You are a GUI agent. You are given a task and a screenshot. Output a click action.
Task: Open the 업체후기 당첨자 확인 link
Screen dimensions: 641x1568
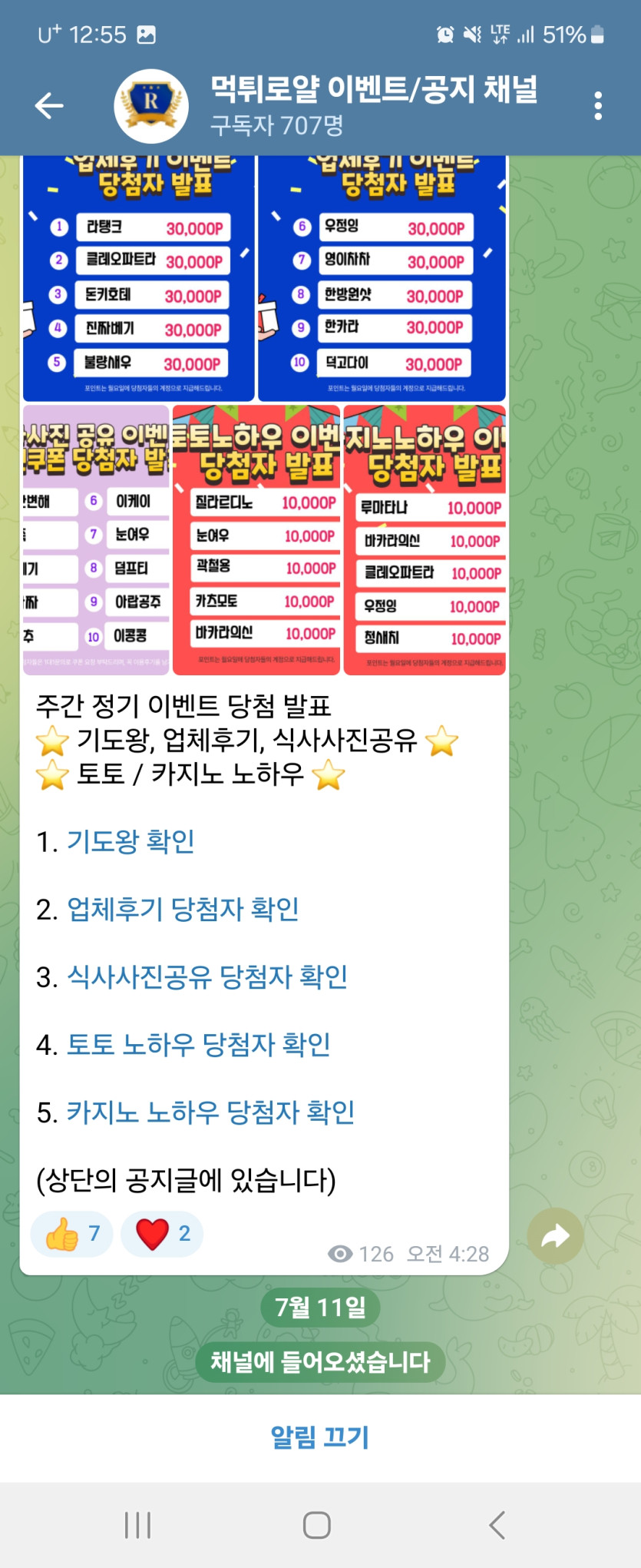point(183,909)
